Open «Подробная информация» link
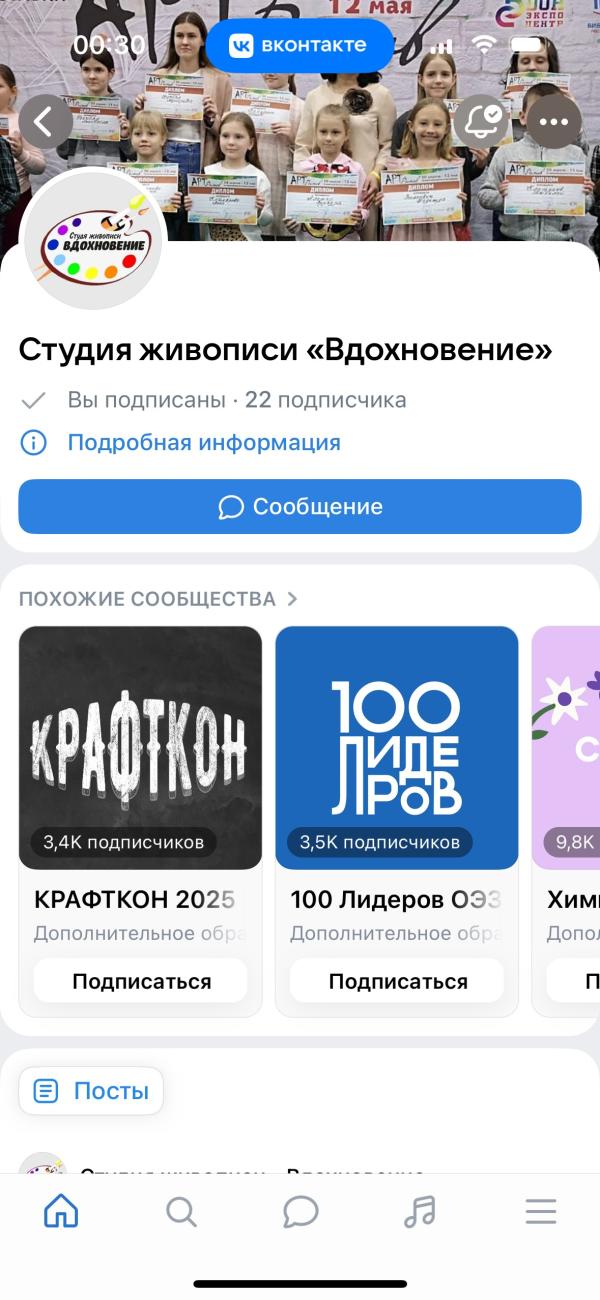The image size is (600, 1300). [204, 442]
